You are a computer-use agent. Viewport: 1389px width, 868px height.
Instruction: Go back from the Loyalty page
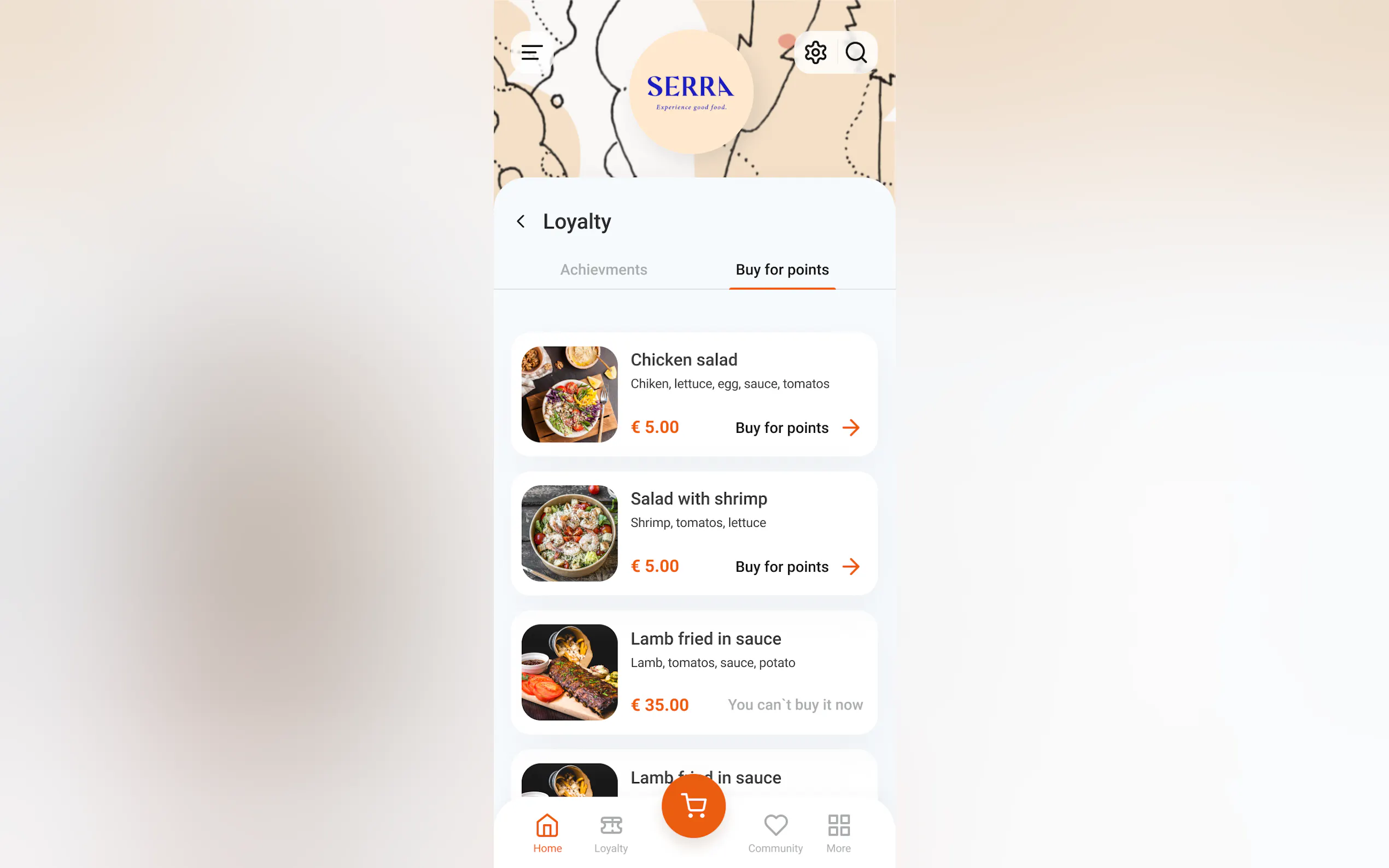pyautogui.click(x=521, y=221)
